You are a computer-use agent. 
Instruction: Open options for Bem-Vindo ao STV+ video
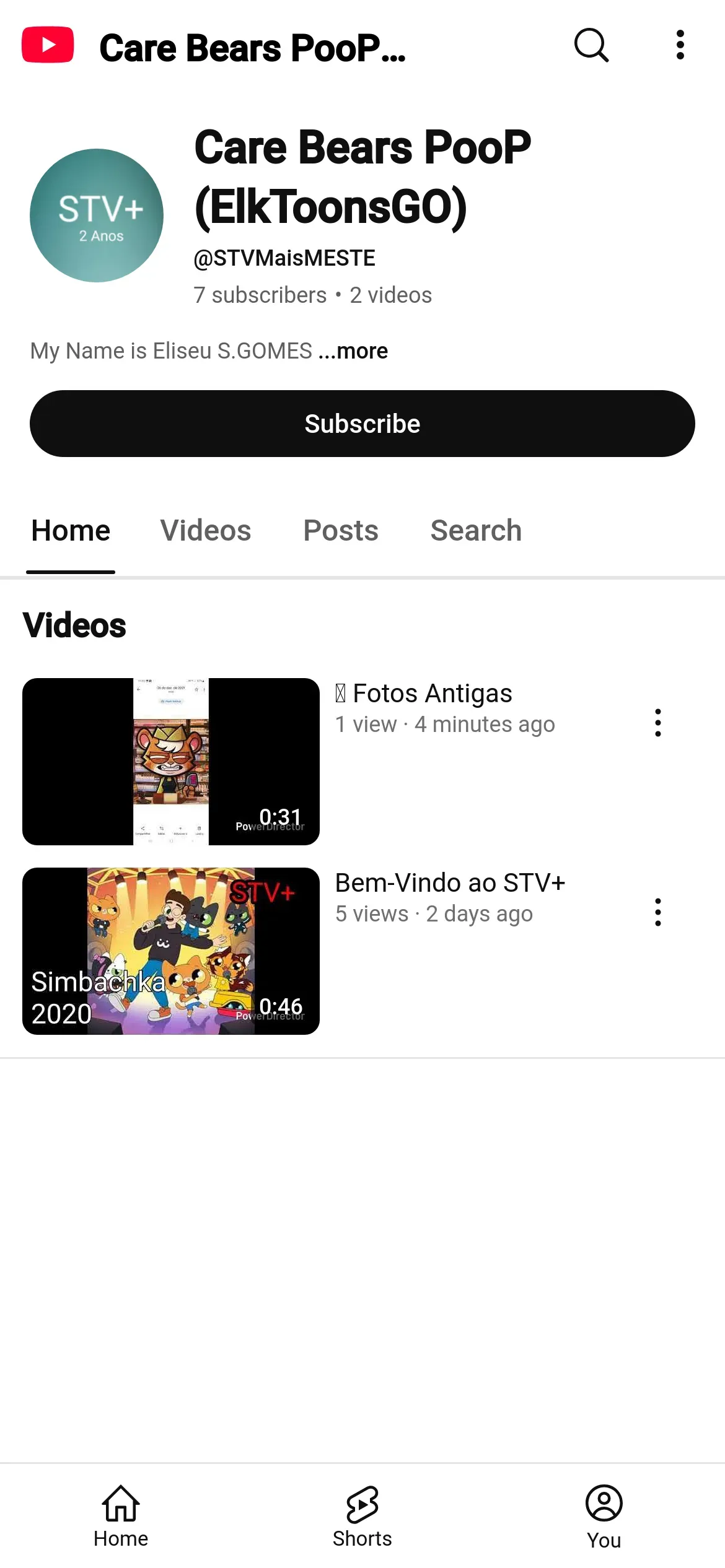coord(658,912)
